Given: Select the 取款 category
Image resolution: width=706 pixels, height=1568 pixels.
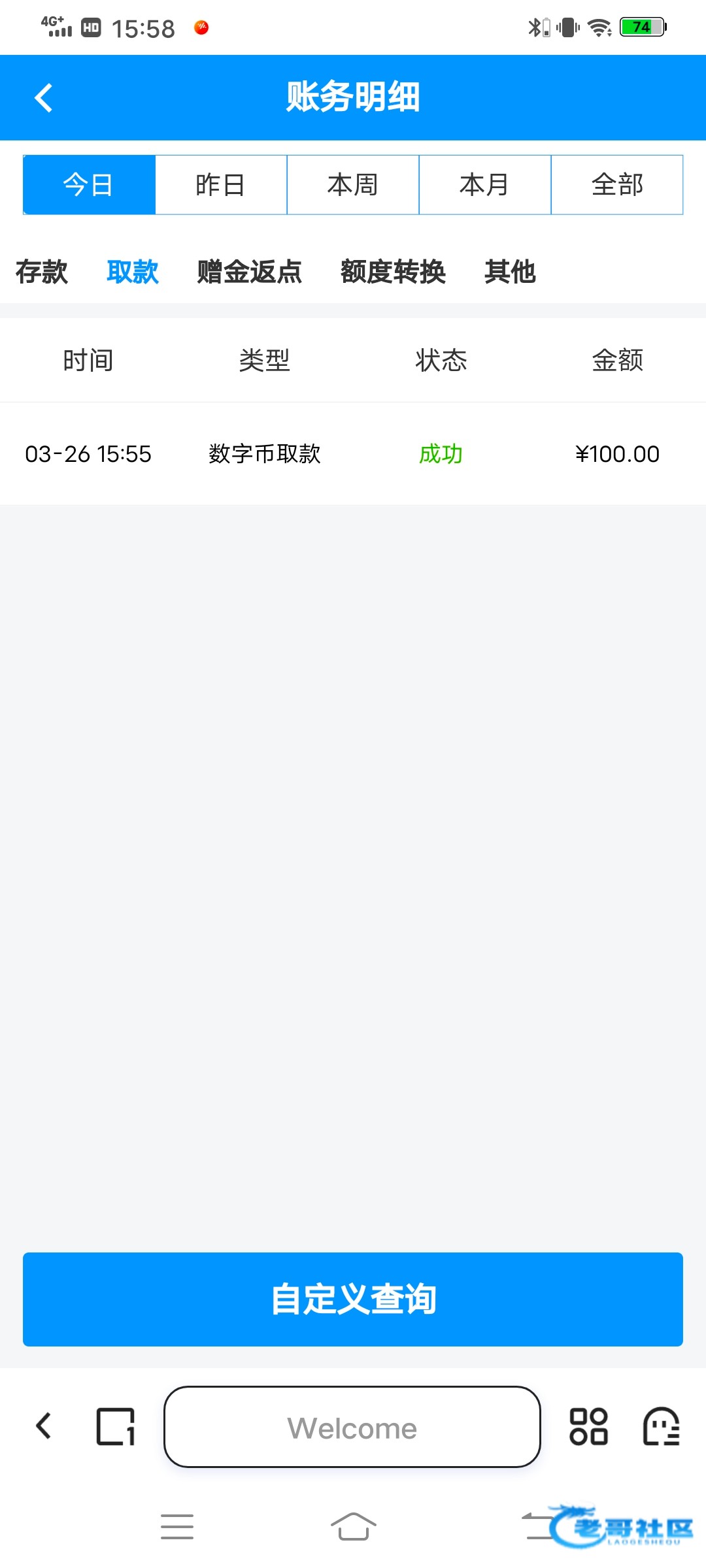Looking at the screenshot, I should point(133,272).
